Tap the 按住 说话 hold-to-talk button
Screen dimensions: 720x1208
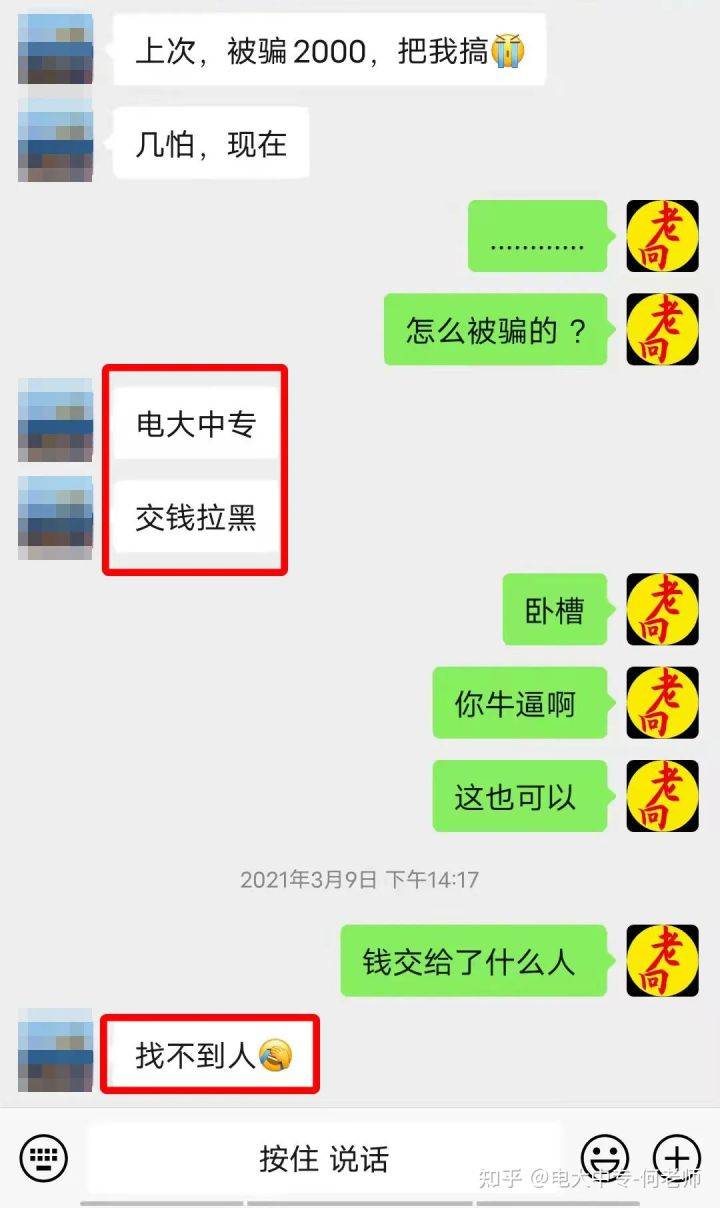[x=323, y=1159]
